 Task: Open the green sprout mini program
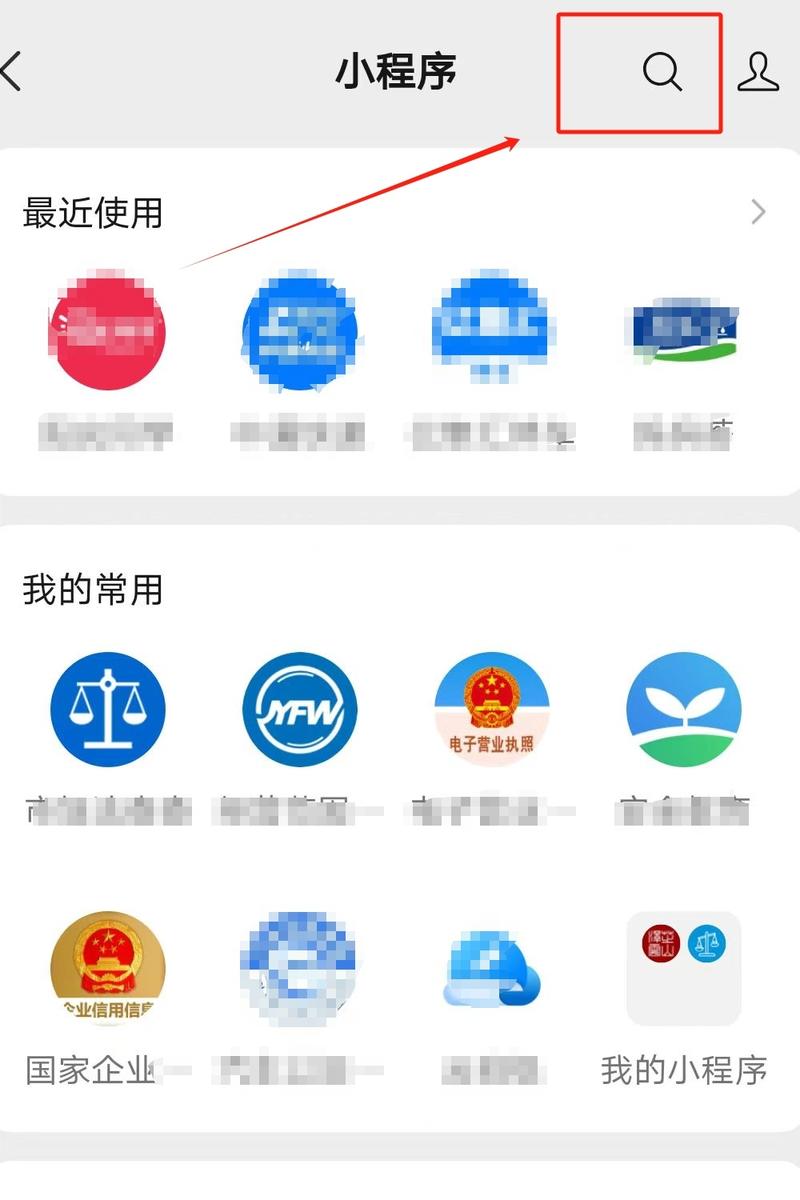(x=682, y=706)
